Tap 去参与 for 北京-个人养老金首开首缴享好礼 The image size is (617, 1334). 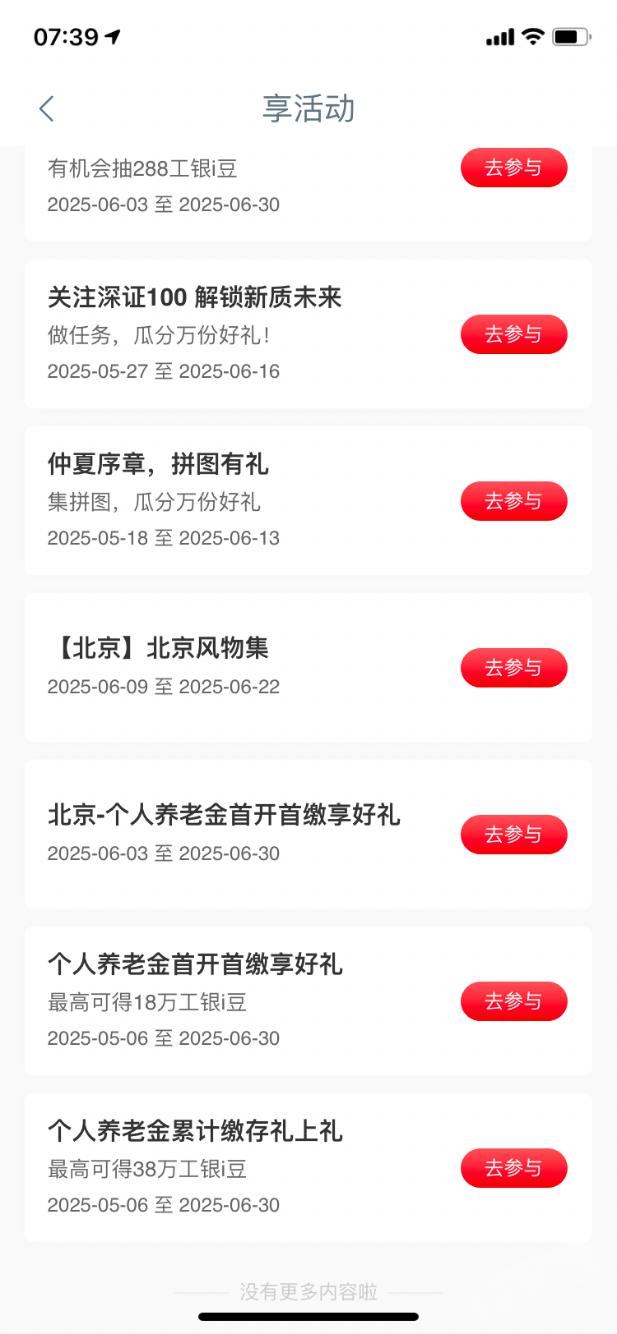pos(514,834)
